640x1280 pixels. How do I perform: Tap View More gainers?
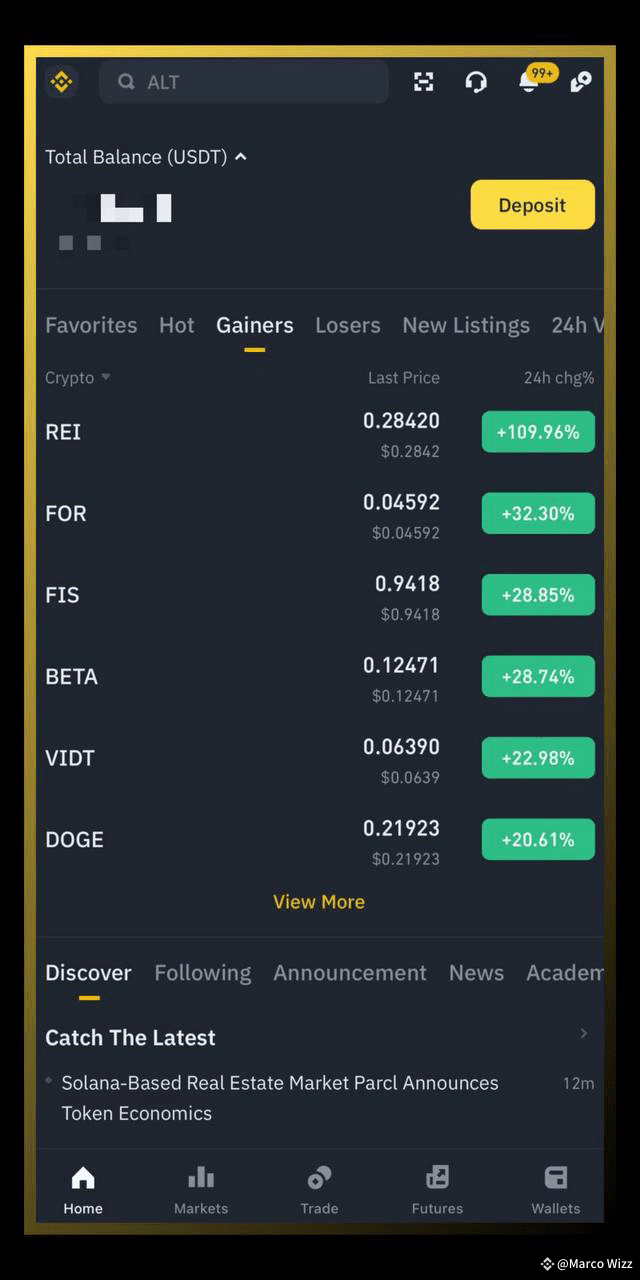319,902
